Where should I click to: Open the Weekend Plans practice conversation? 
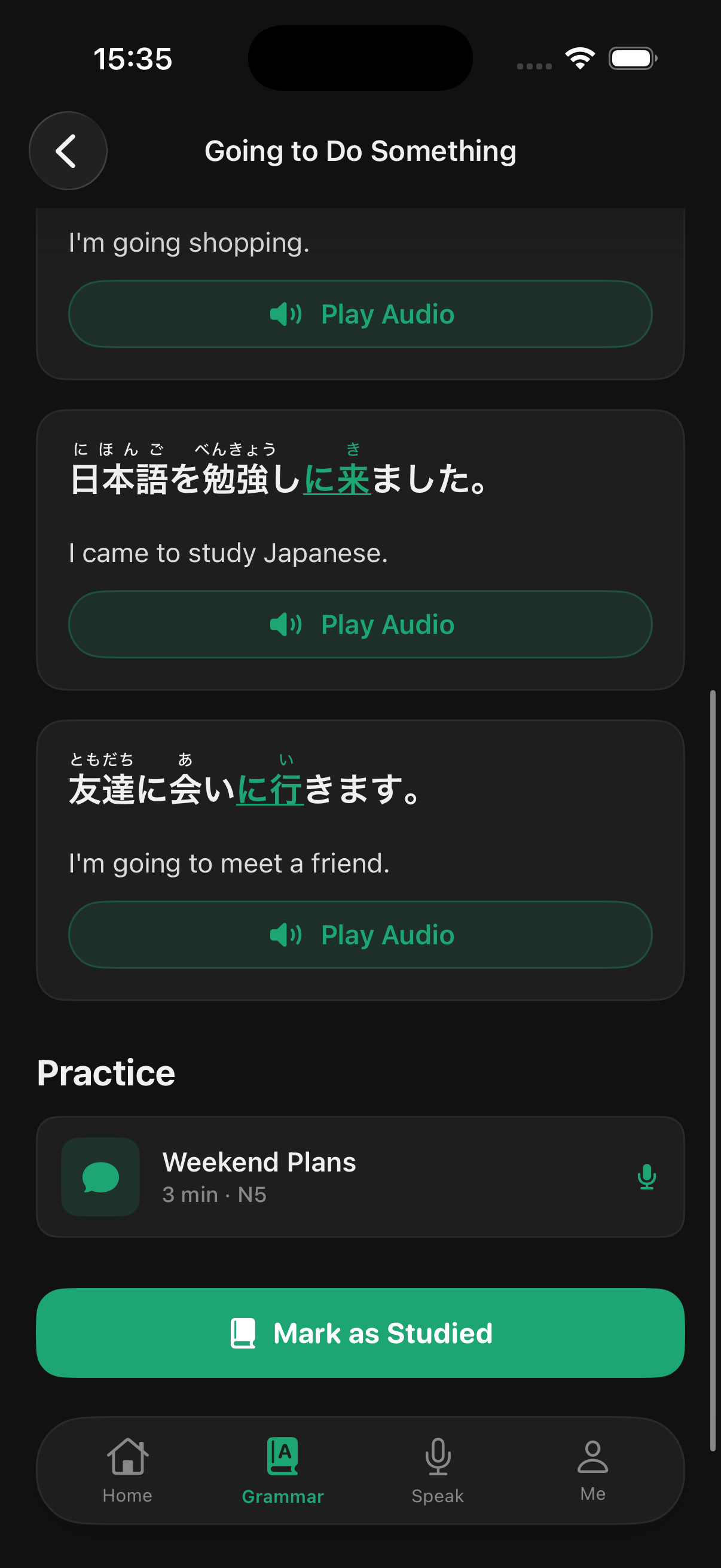(x=360, y=1175)
